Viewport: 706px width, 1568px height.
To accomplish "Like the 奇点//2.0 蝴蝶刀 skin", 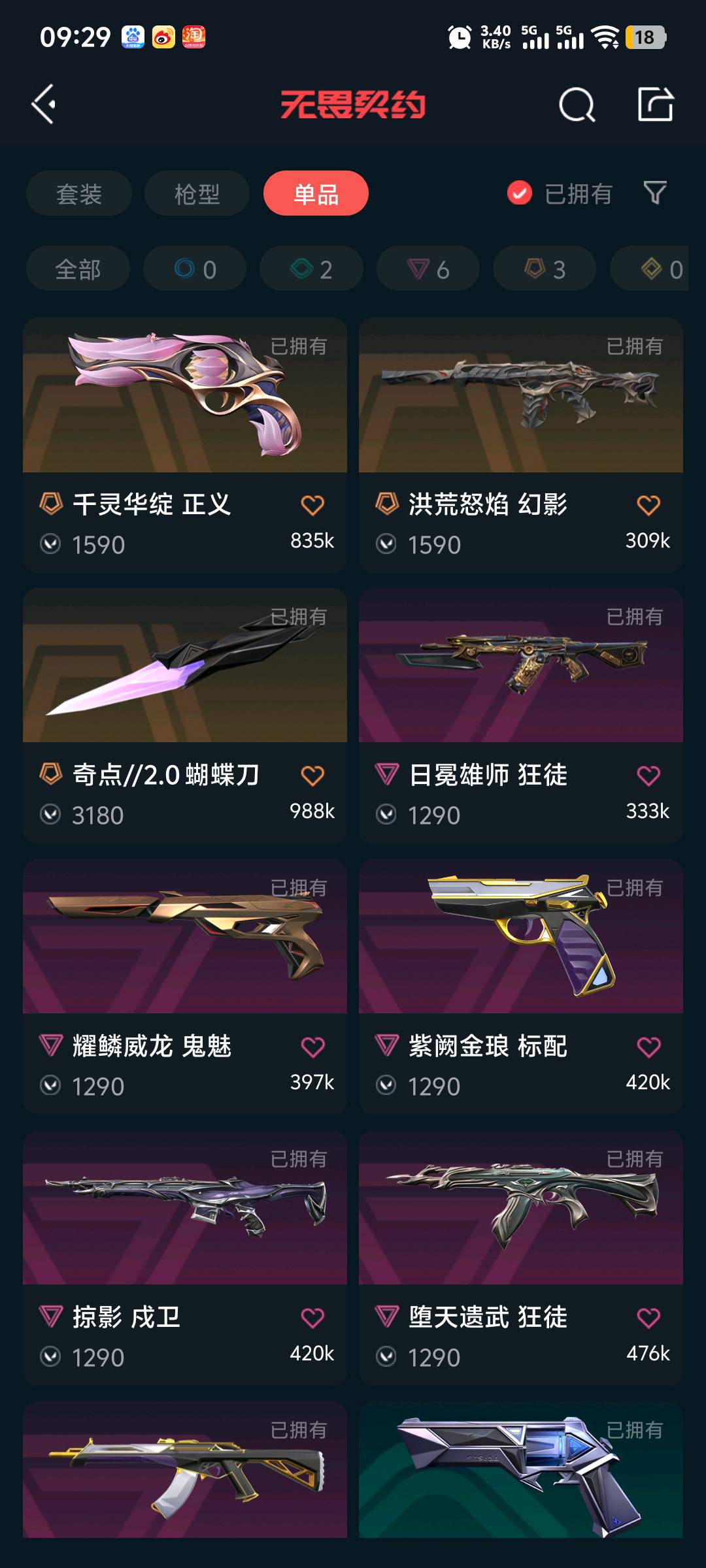I will coord(312,776).
